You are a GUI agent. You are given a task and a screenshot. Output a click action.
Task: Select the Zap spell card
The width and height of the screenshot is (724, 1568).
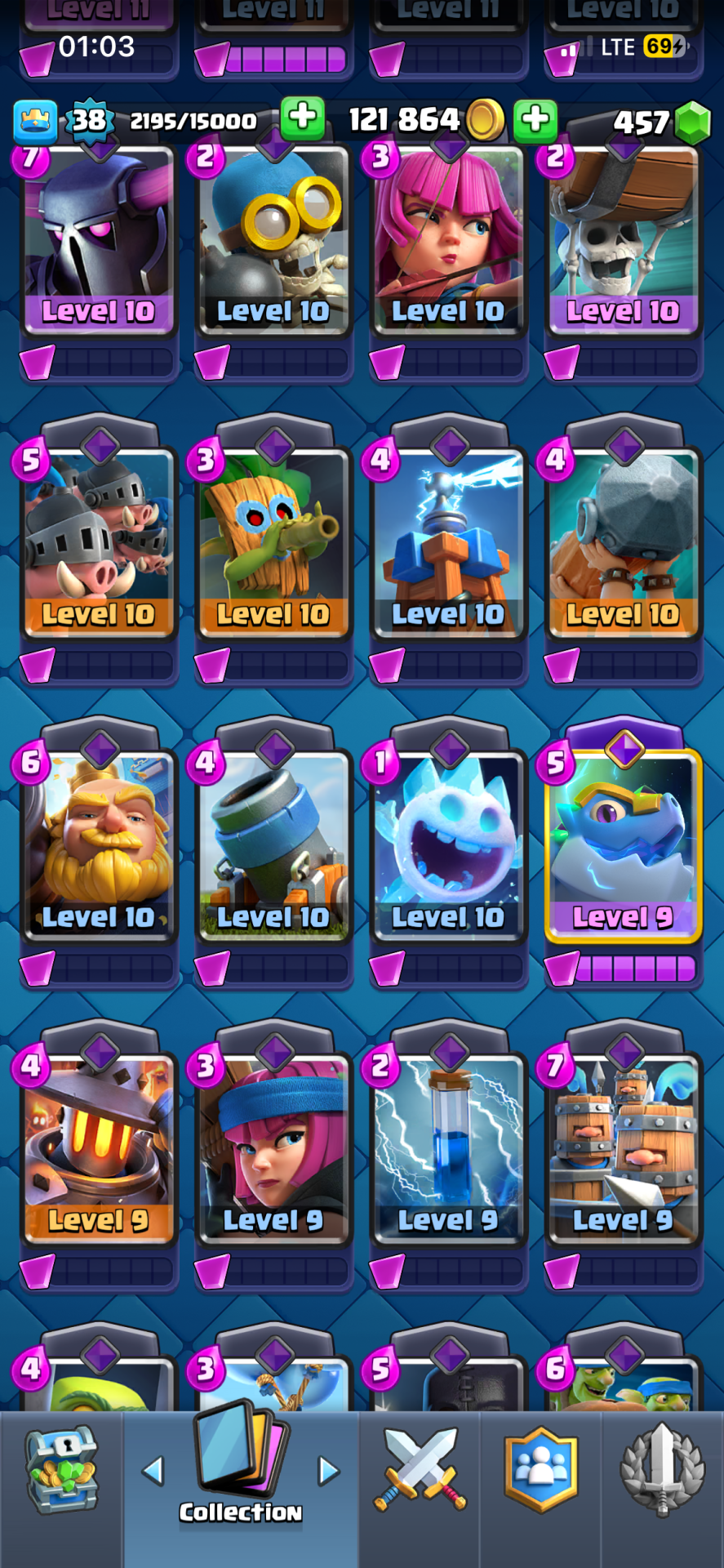click(448, 1143)
